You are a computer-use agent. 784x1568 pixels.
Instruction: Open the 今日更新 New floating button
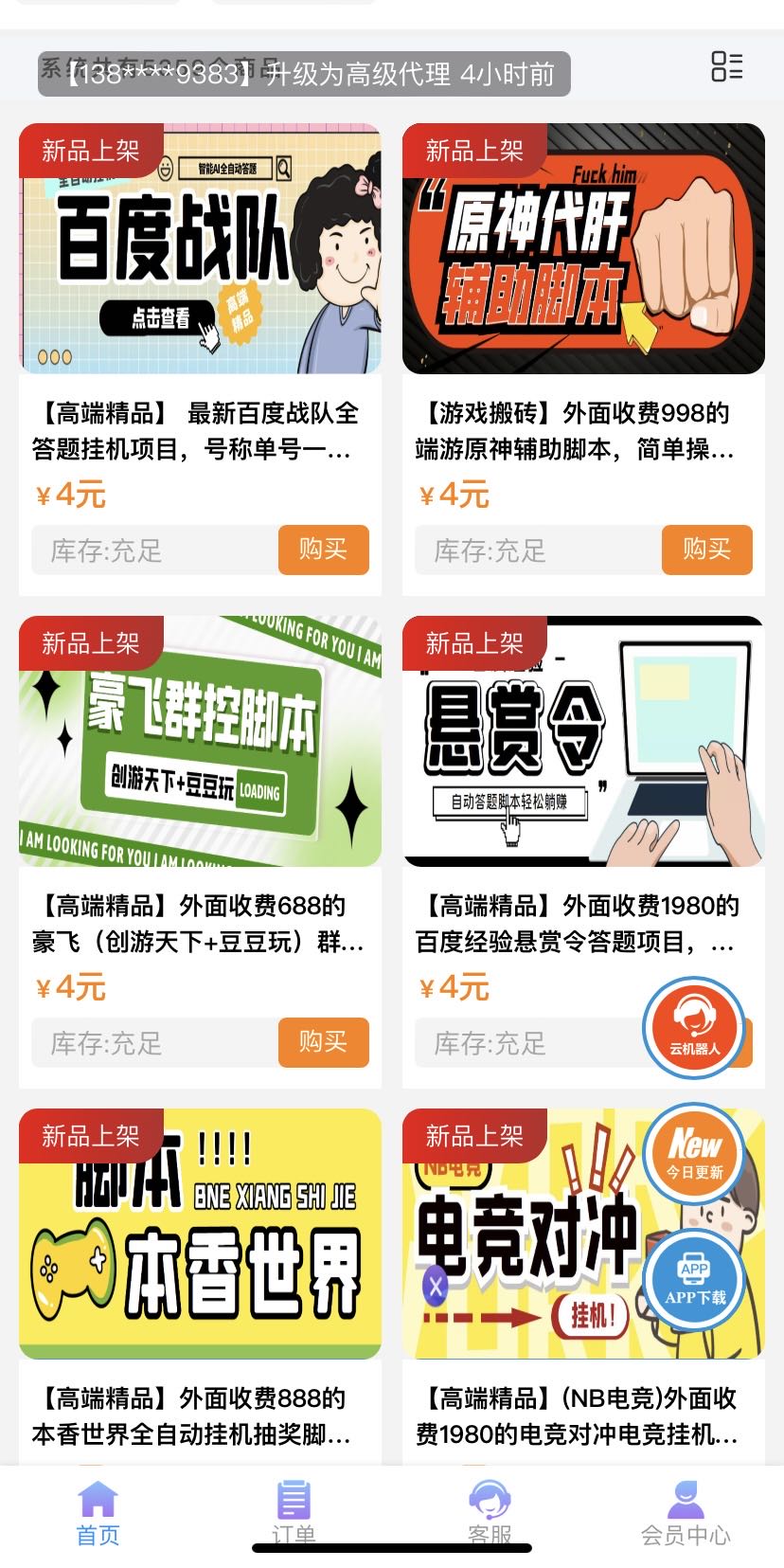point(694,1154)
